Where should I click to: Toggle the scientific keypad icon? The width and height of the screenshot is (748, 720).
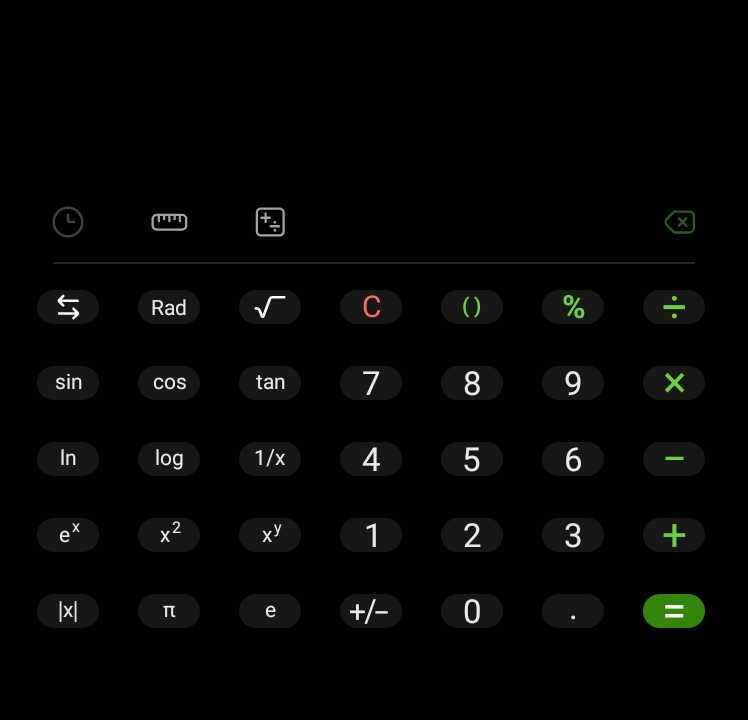(270, 222)
